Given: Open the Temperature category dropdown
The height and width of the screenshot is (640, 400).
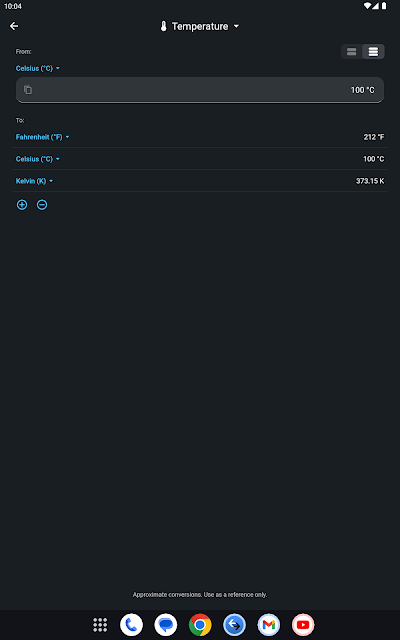Looking at the screenshot, I should [200, 27].
